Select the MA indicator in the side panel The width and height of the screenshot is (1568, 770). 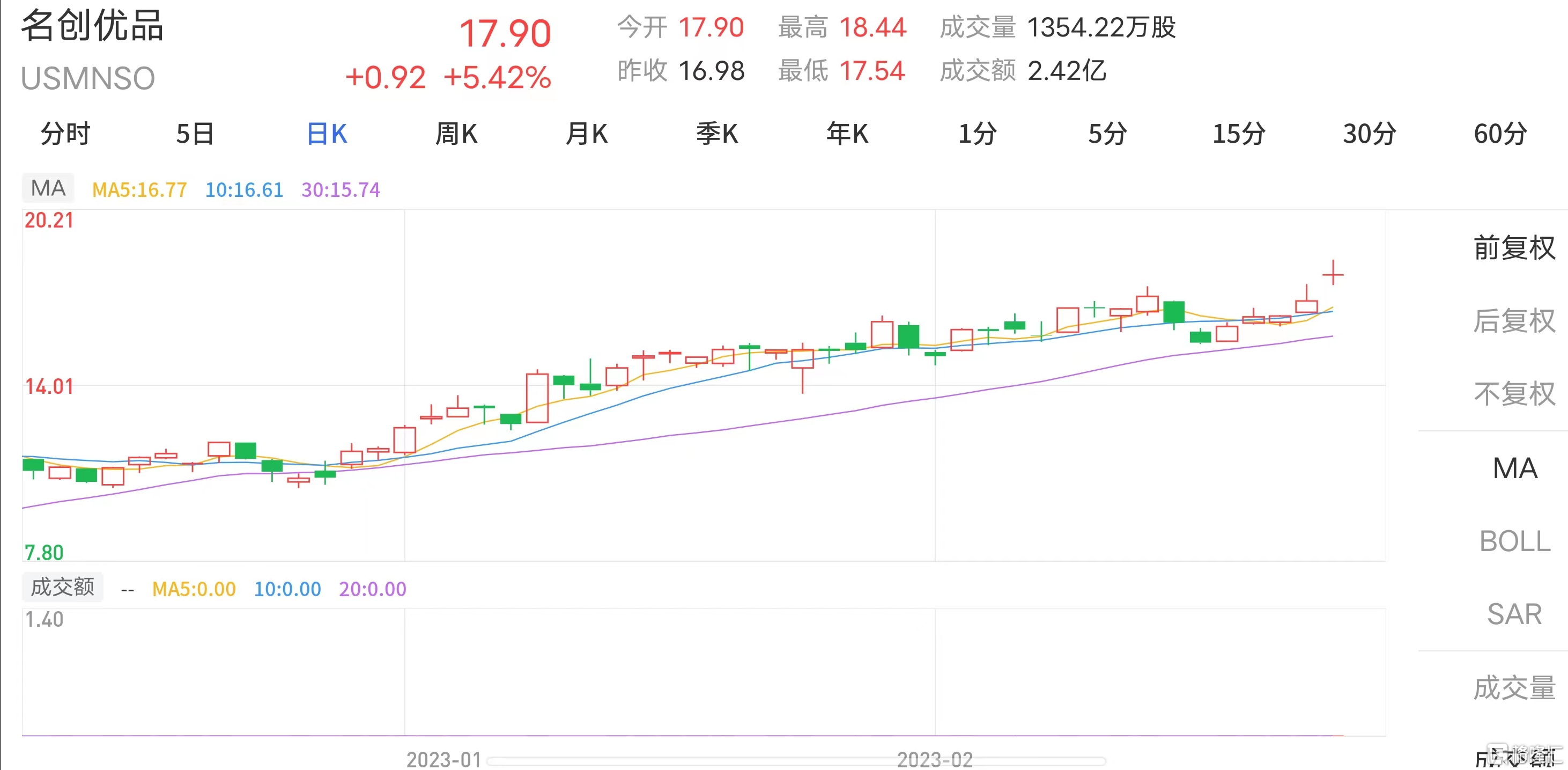click(x=1515, y=468)
